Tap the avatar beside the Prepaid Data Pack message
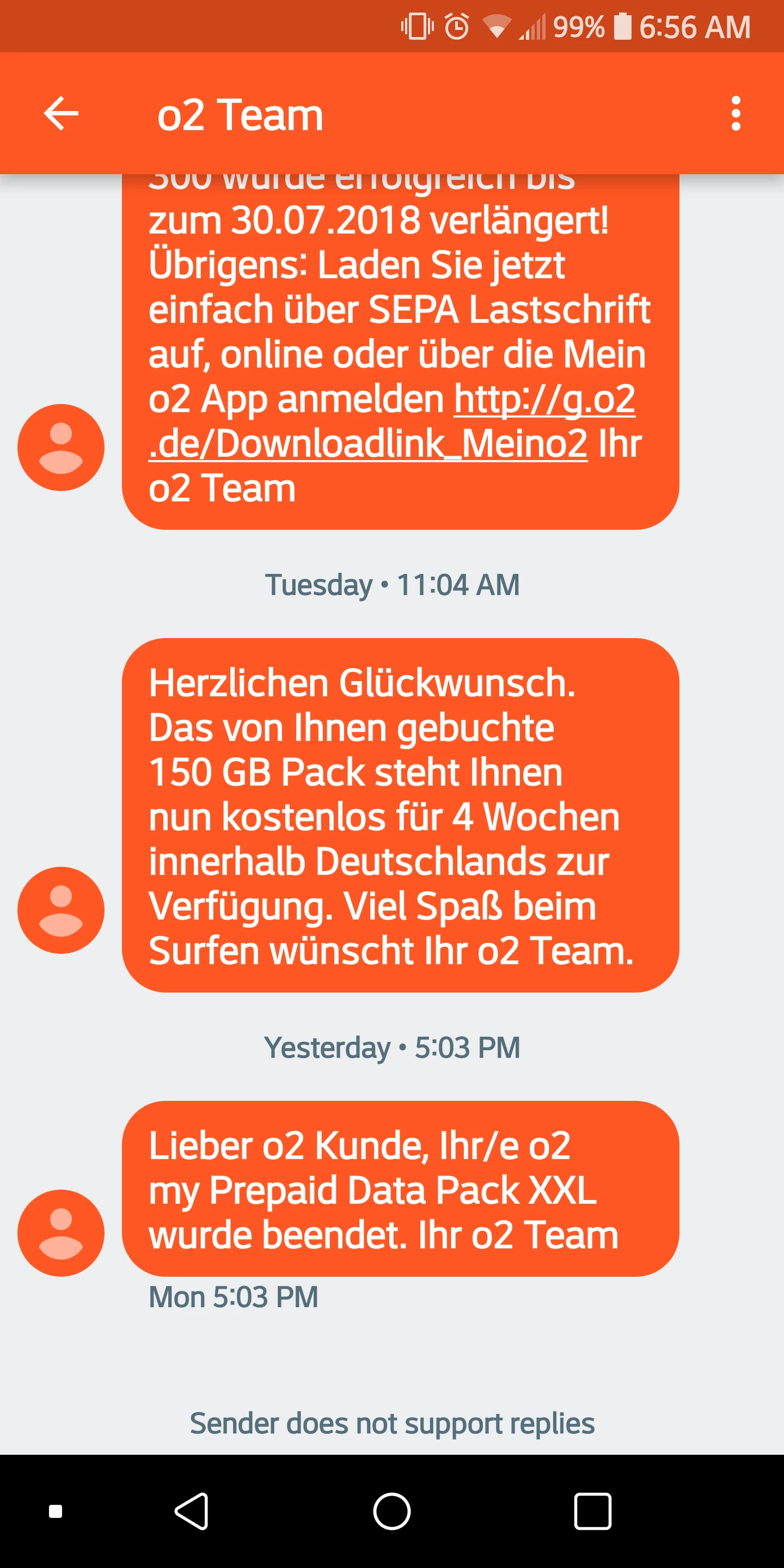This screenshot has width=784, height=1568. pyautogui.click(x=61, y=1233)
